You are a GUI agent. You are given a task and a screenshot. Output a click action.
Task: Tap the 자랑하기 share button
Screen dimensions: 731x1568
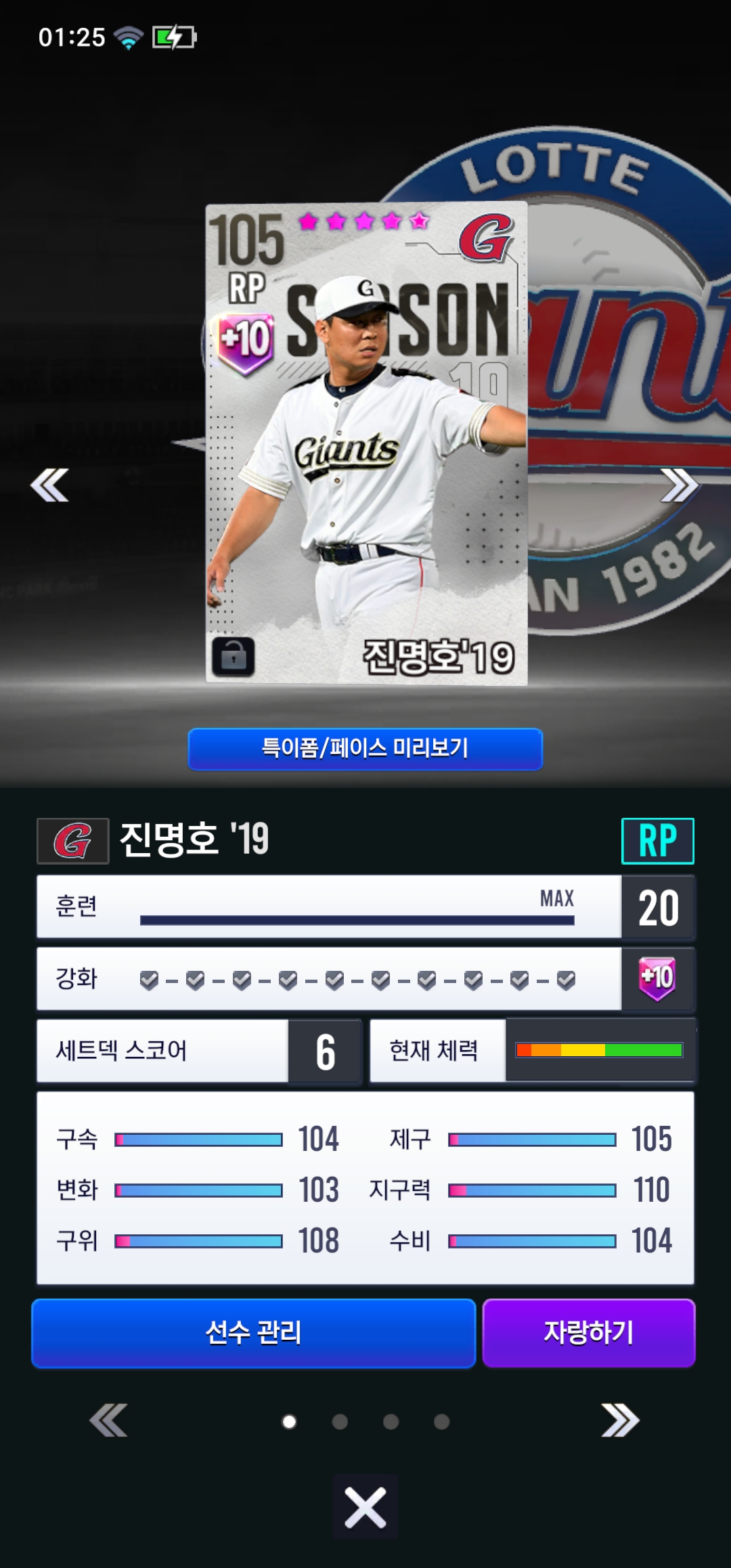tap(589, 1333)
